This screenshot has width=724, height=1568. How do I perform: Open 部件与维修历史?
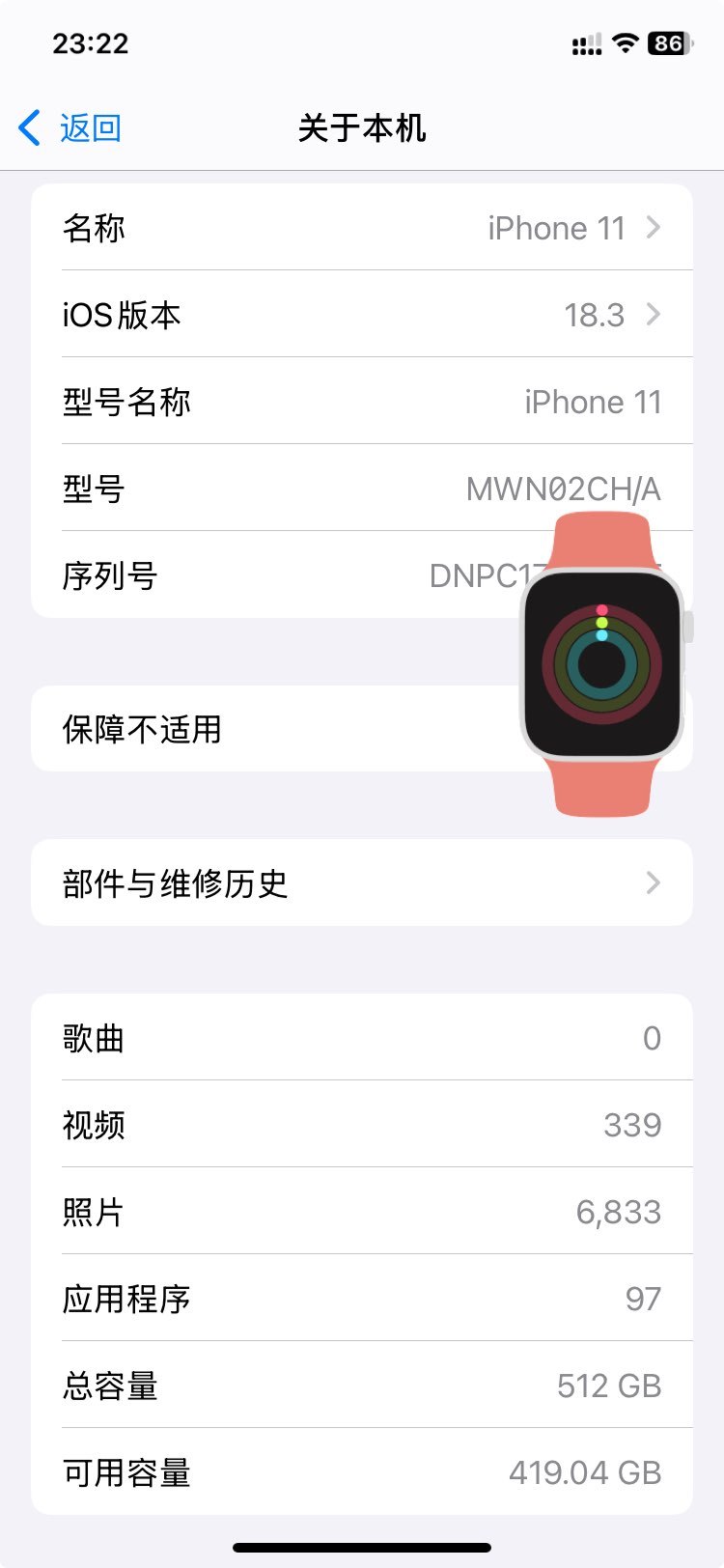(362, 882)
